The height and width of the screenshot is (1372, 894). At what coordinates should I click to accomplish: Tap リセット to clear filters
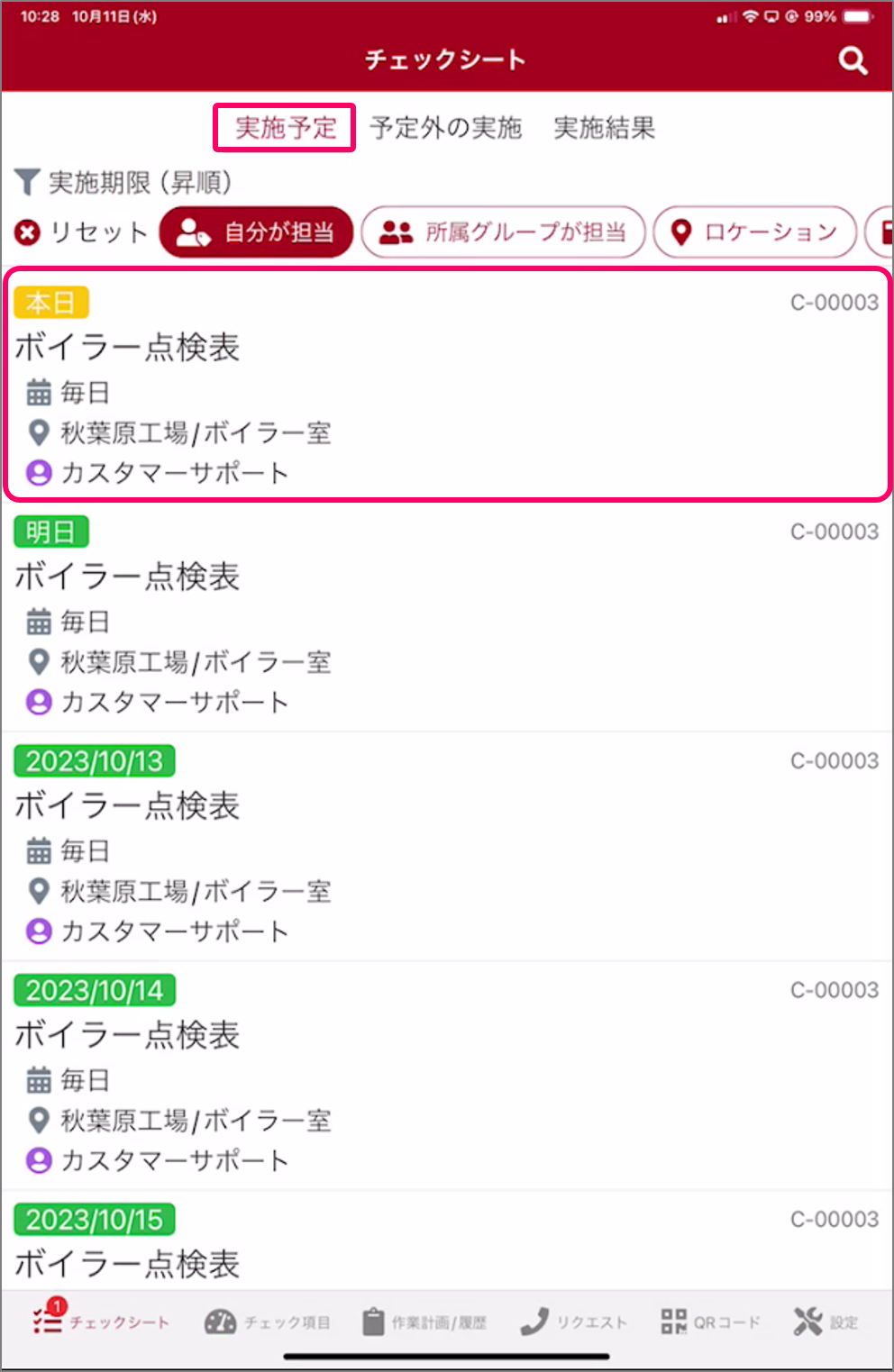99,232
